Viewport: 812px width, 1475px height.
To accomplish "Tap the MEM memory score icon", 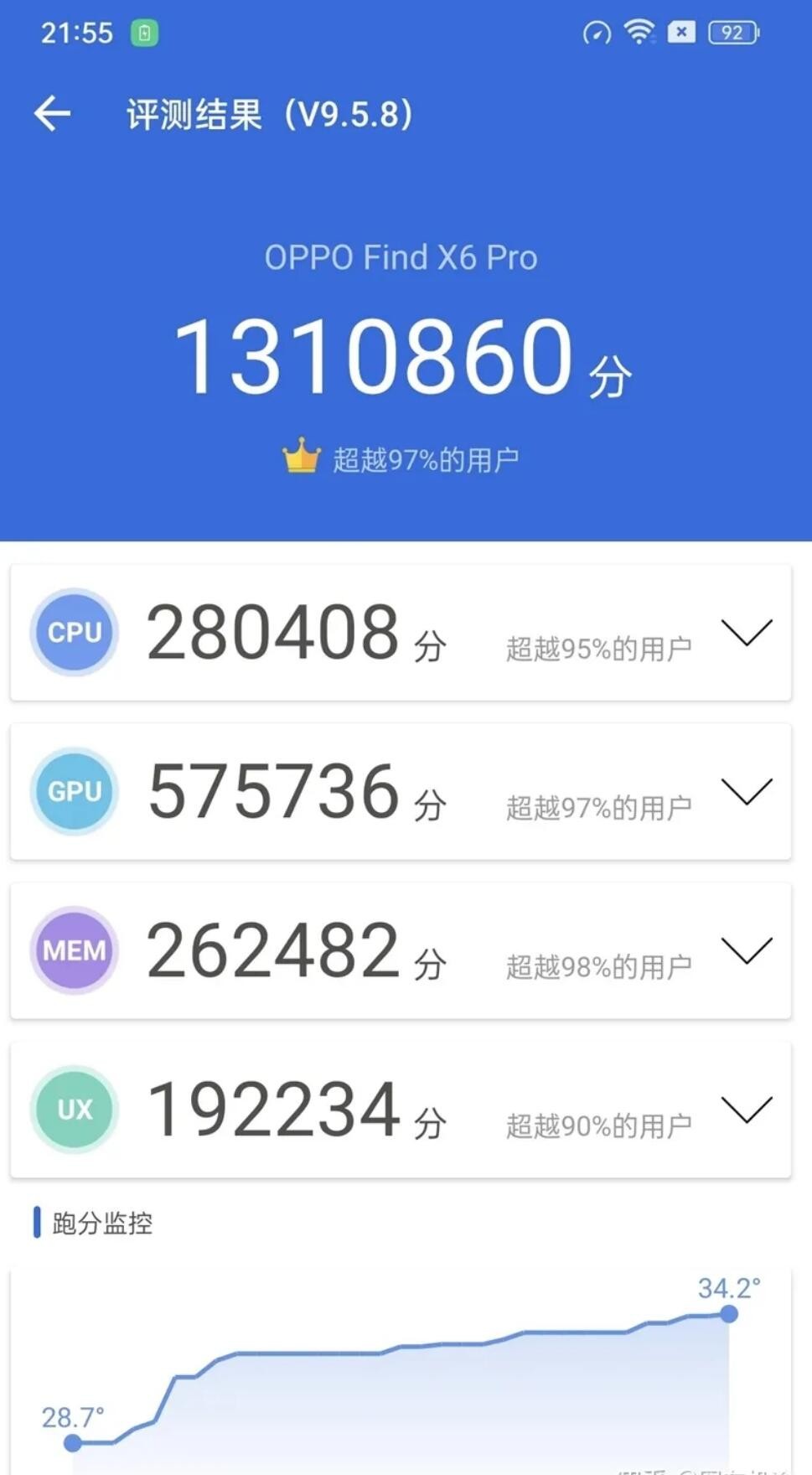I will (x=74, y=950).
